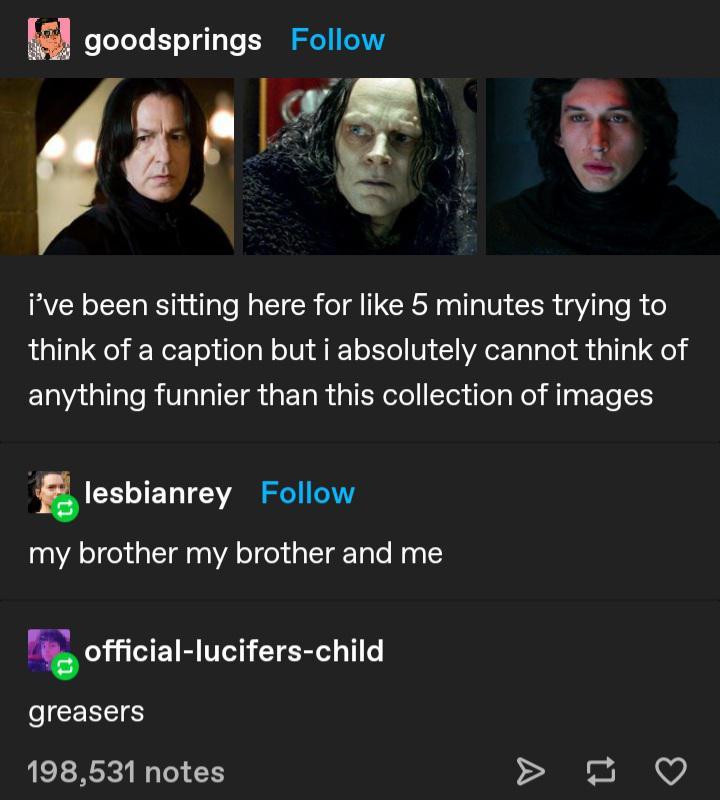720x800 pixels.
Task: Reblog this post
Action: (x=597, y=770)
